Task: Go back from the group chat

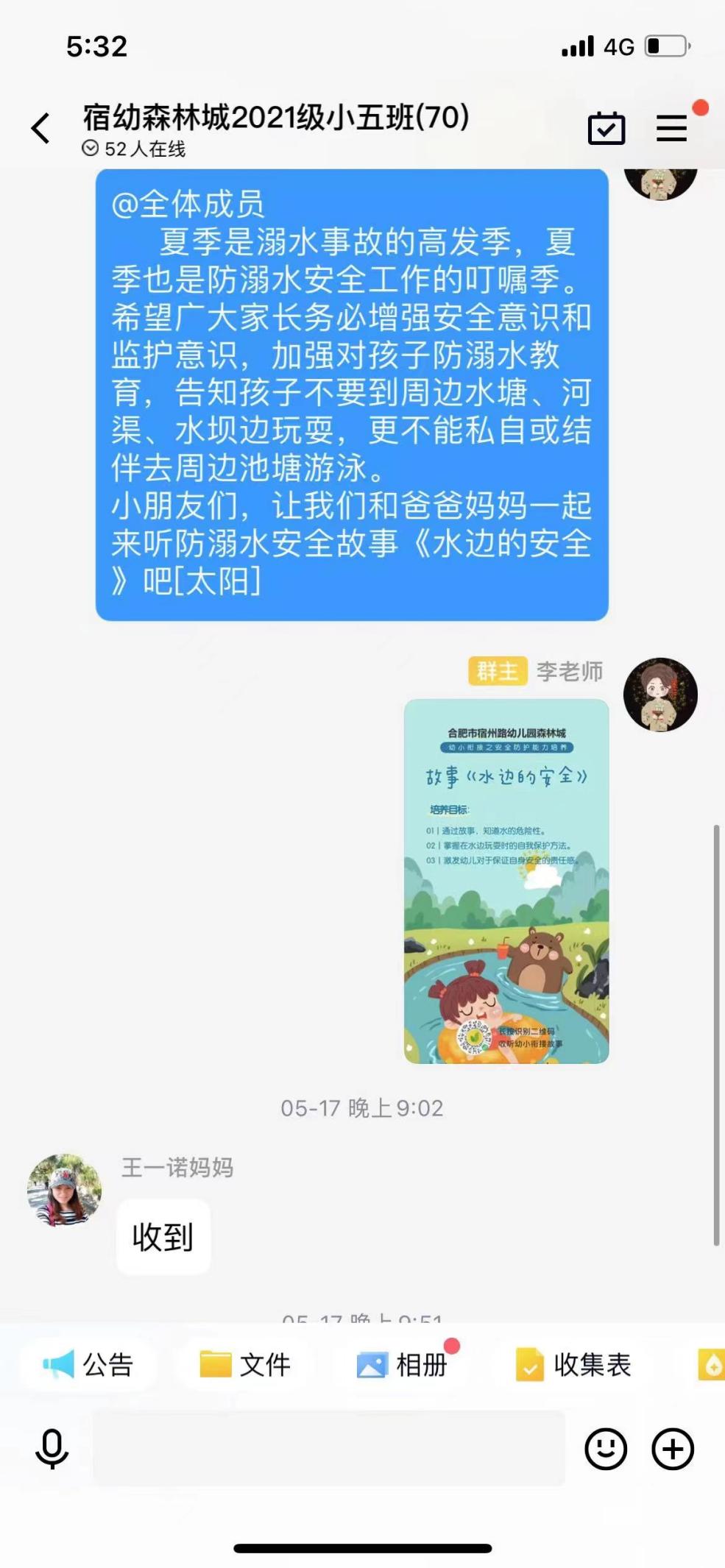Action: click(x=40, y=129)
